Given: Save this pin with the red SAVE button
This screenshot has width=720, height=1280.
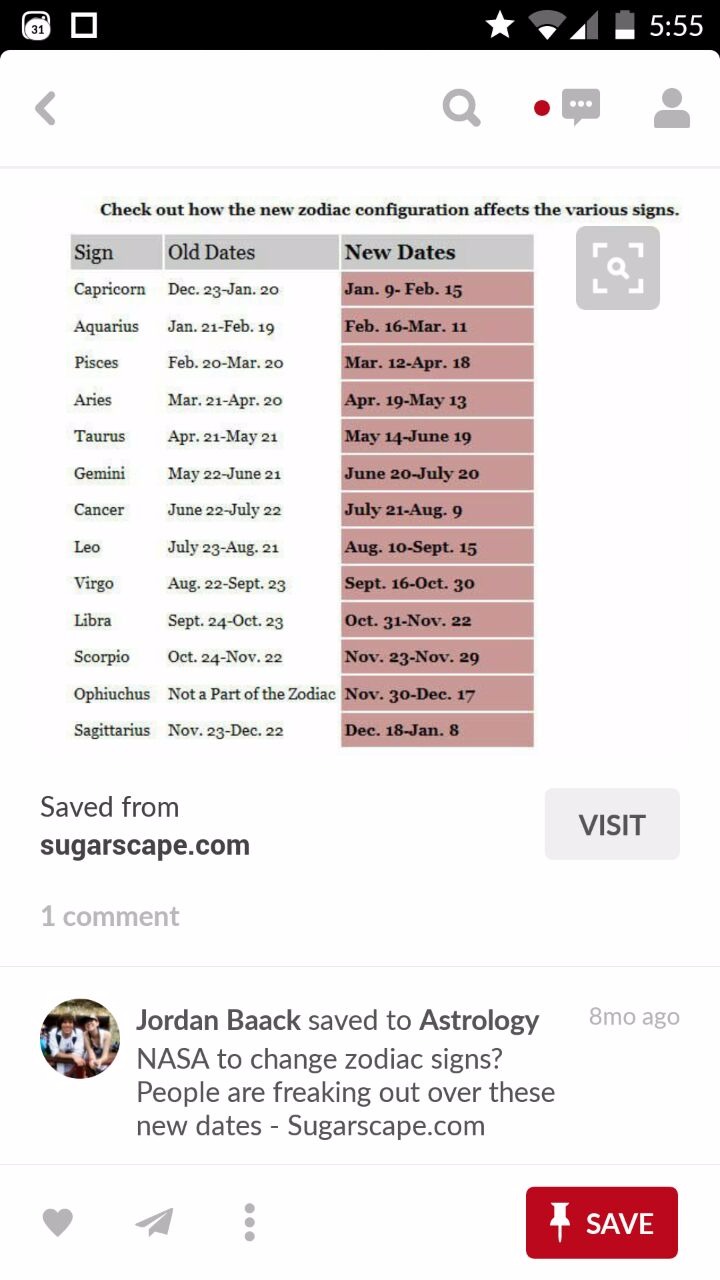Looking at the screenshot, I should pyautogui.click(x=602, y=1222).
